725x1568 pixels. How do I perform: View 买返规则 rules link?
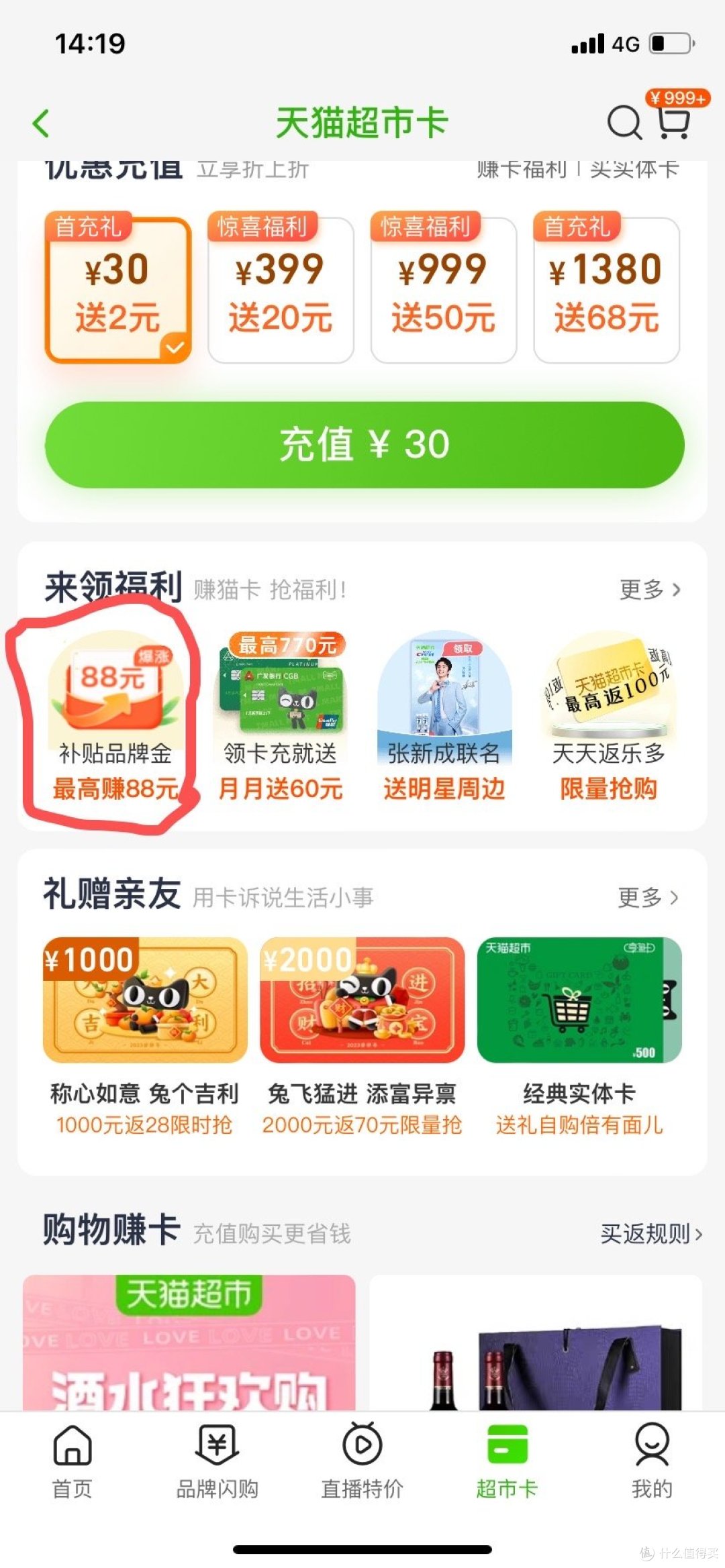pos(651,1233)
